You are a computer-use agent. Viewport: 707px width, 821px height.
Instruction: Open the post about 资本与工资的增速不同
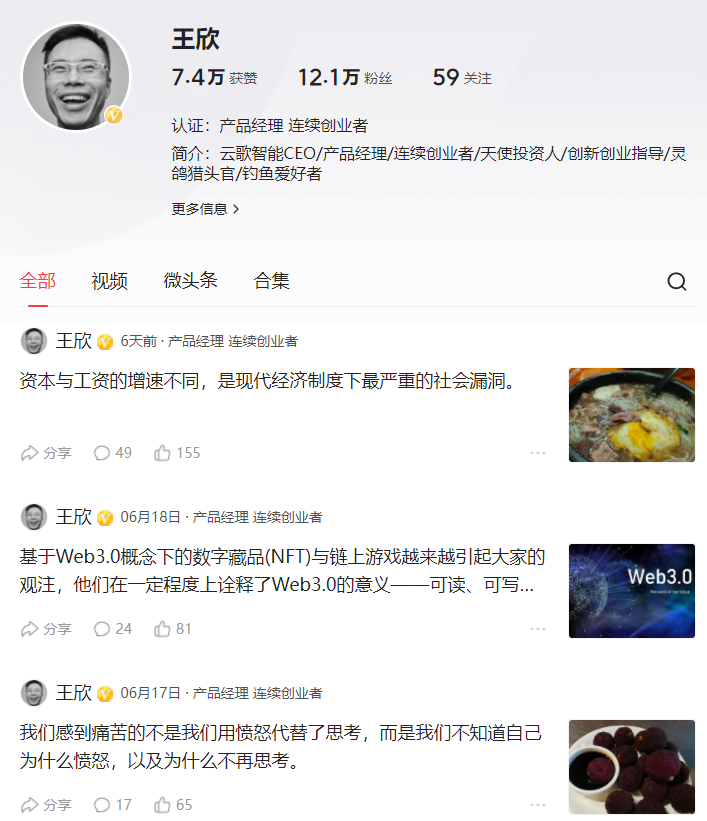[x=267, y=381]
